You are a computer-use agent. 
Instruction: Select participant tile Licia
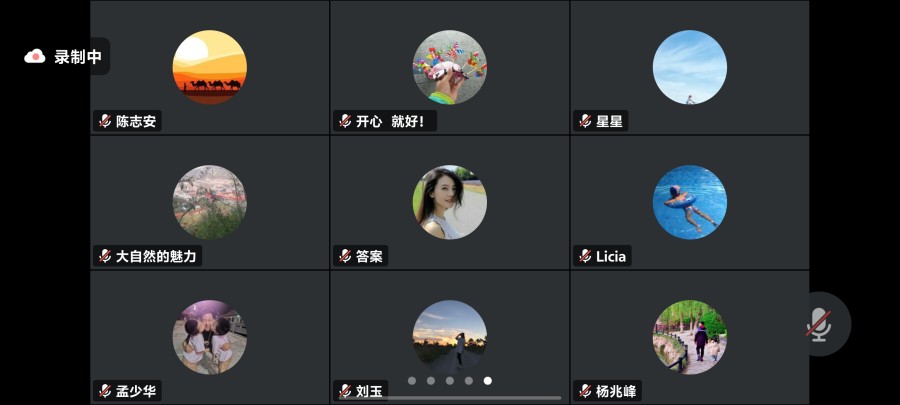click(x=690, y=202)
